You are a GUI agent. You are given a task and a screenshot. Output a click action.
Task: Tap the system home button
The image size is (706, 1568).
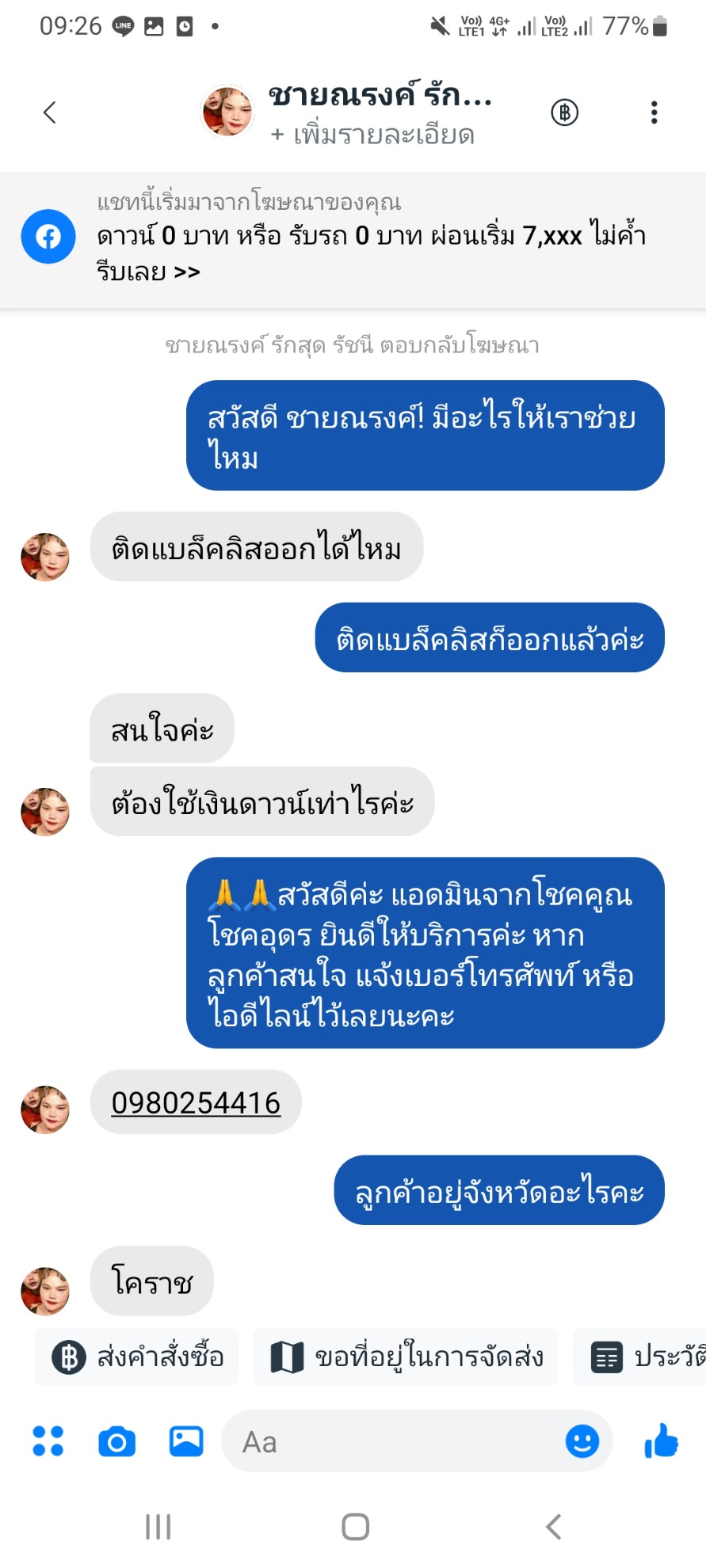tap(355, 1526)
